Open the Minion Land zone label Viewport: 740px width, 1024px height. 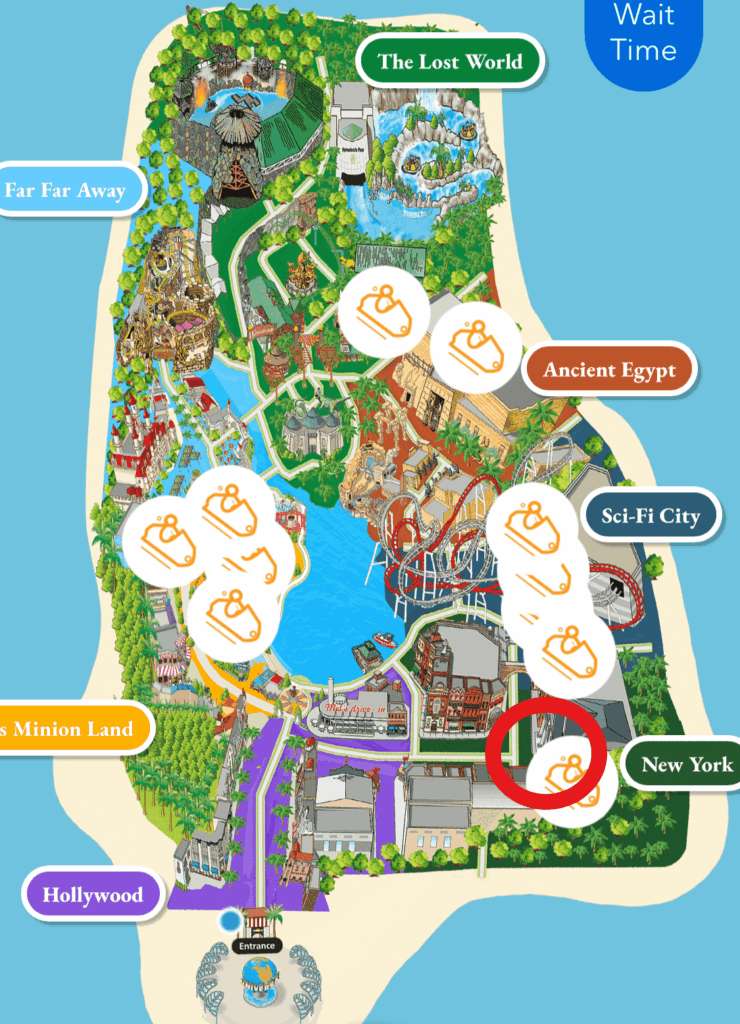[x=70, y=729]
